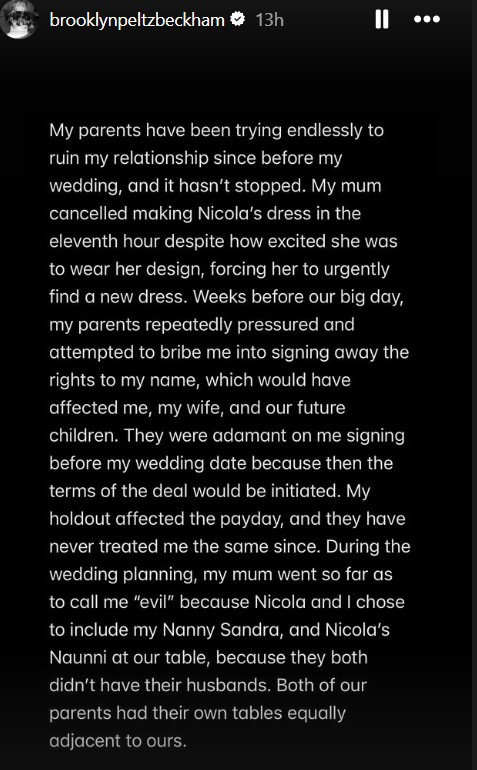This screenshot has width=477, height=770.
Task: Open the brooklynpeltzbeckham profile picture
Action: coord(19,19)
